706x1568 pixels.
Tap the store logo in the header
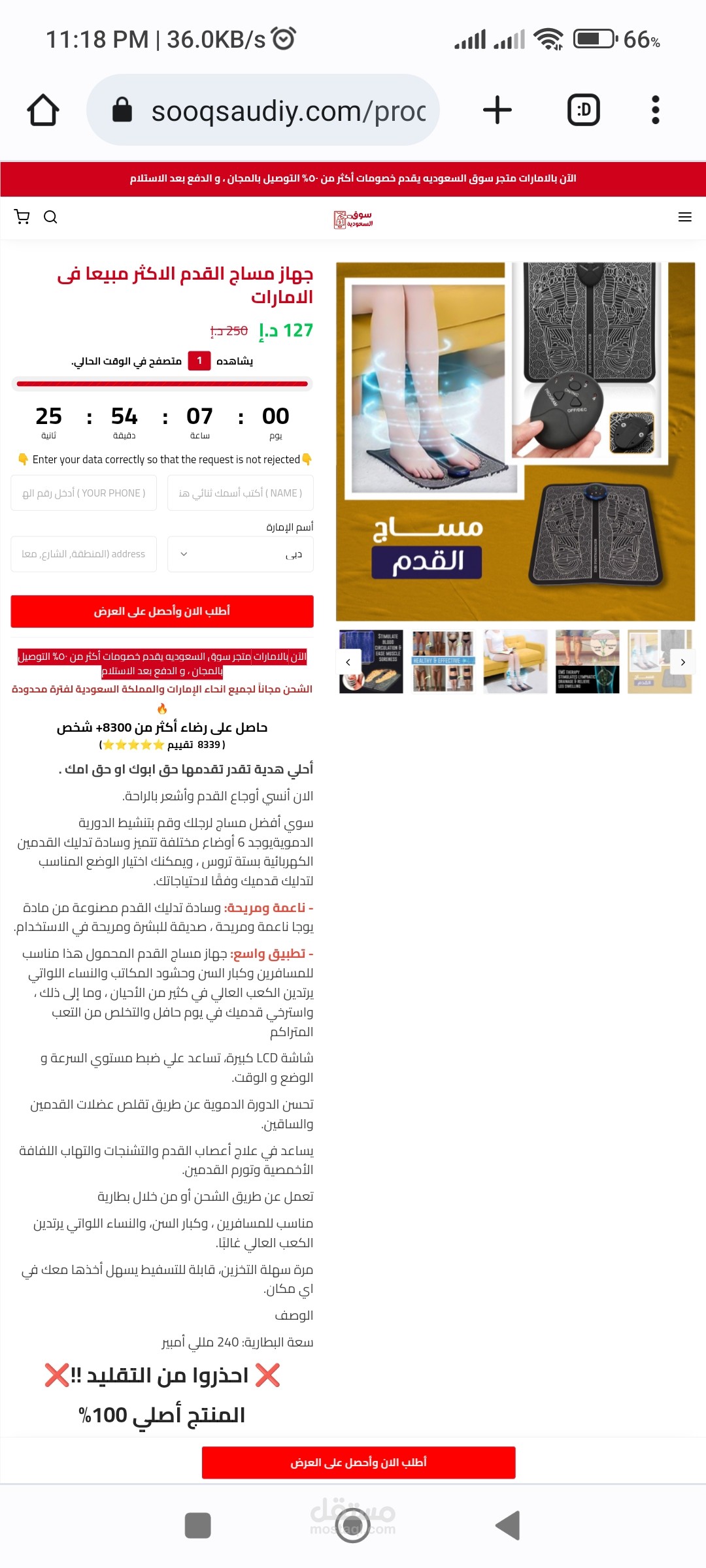pyautogui.click(x=353, y=219)
